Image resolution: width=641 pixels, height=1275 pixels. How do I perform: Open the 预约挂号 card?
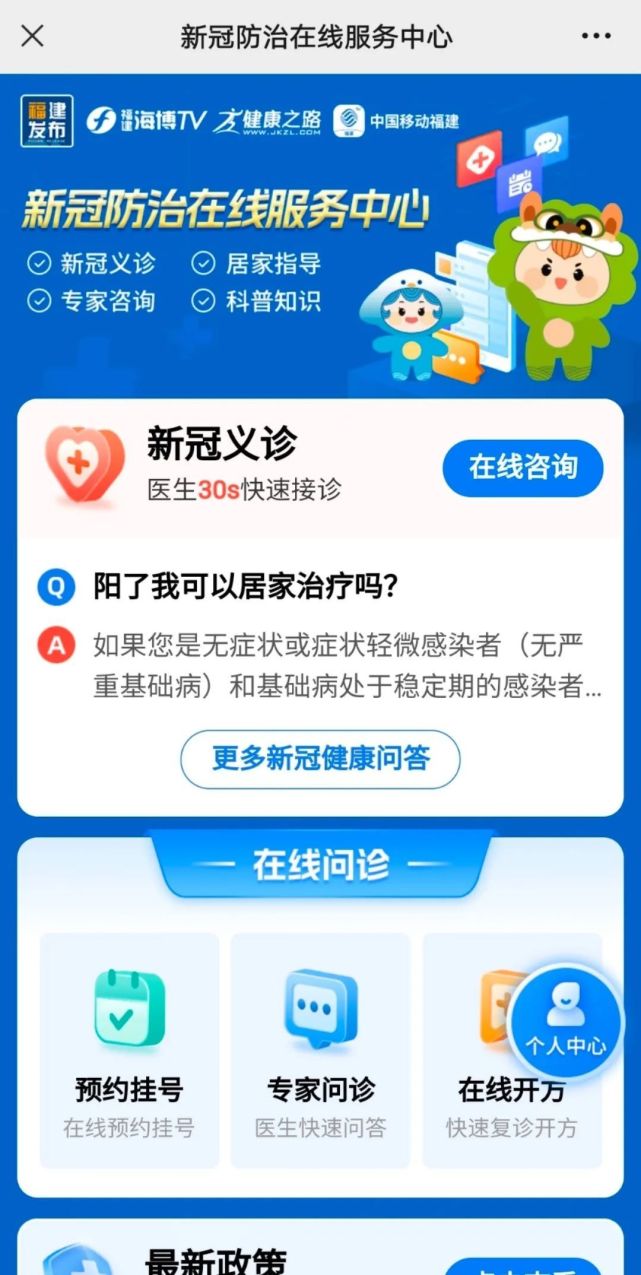(x=129, y=1050)
